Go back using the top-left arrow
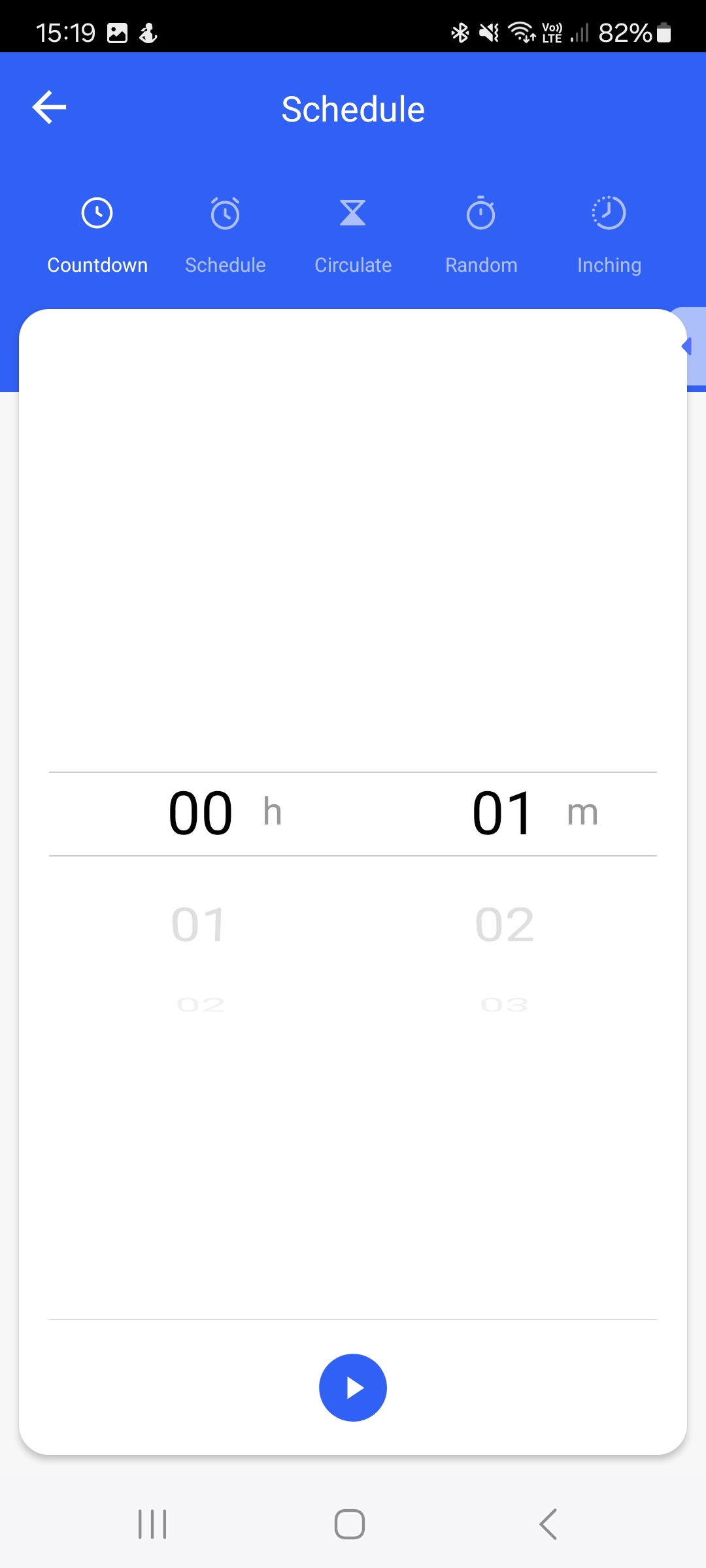This screenshot has height=1568, width=706. [50, 108]
